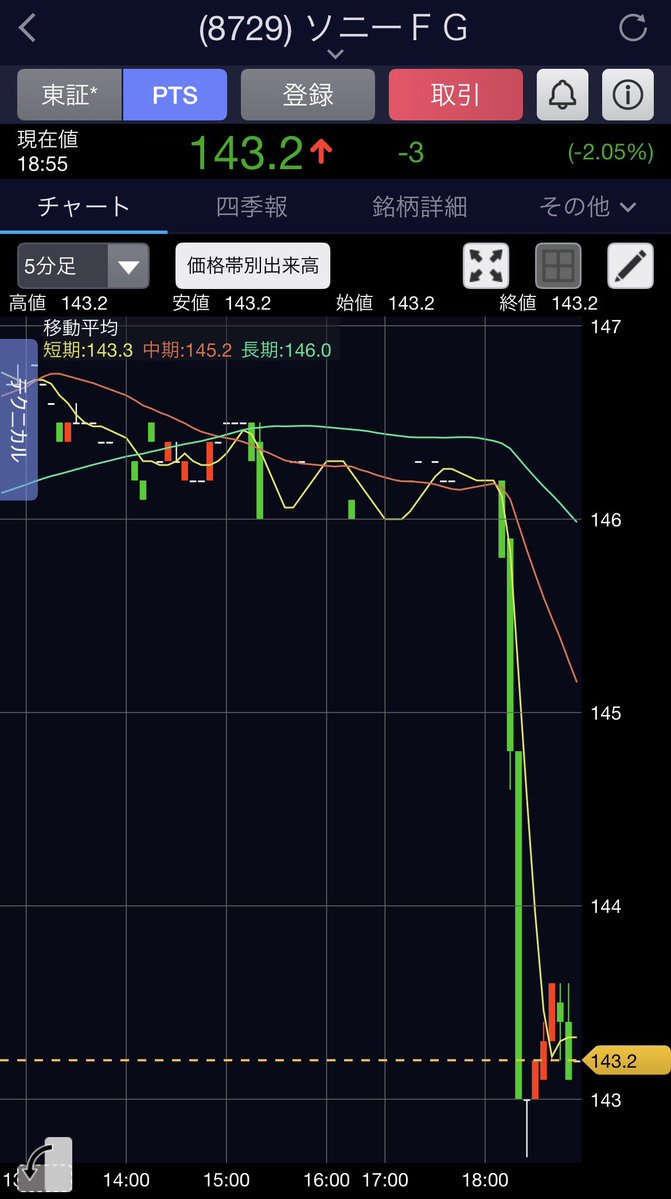Expand the その他 menu
The image size is (671, 1199).
(587, 206)
